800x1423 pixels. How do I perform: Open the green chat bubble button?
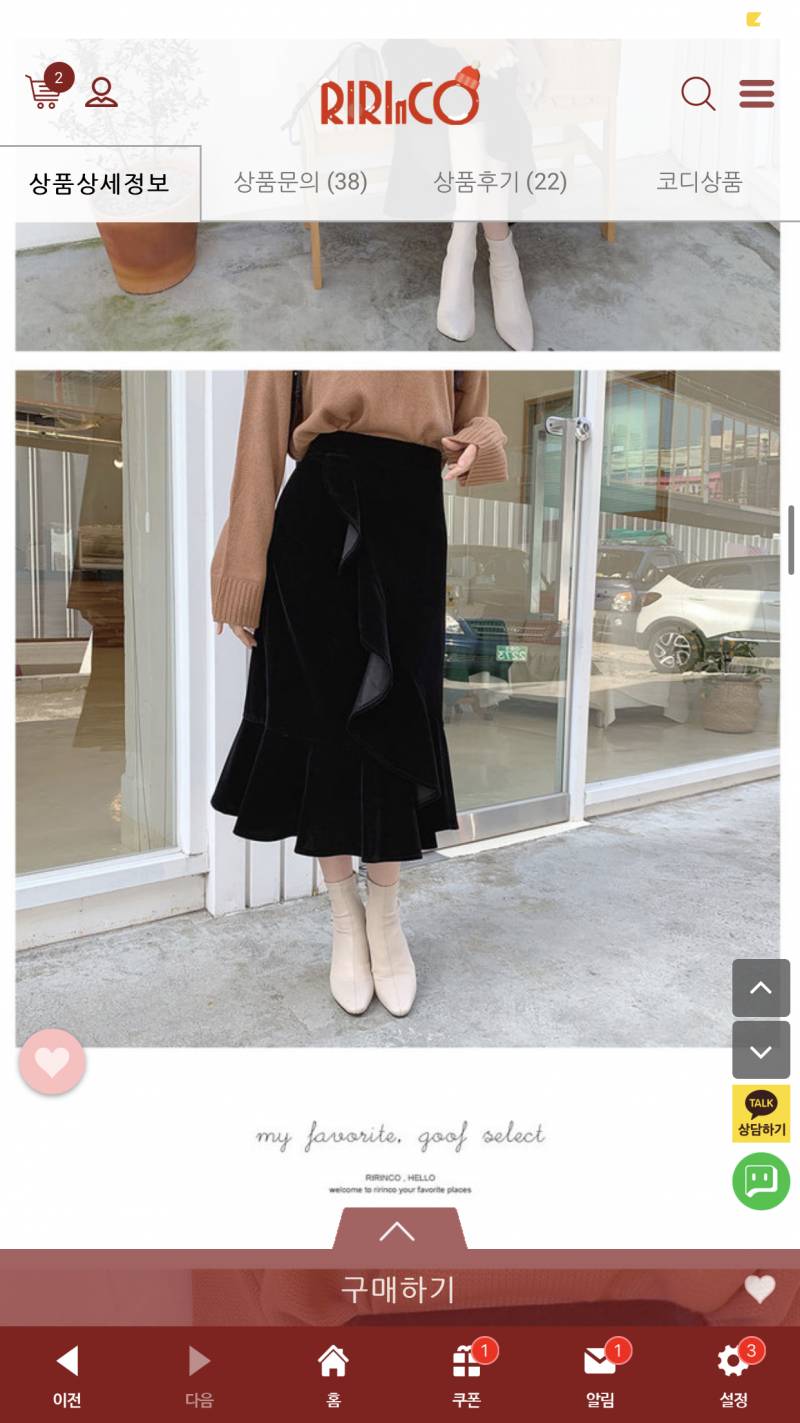(761, 1181)
